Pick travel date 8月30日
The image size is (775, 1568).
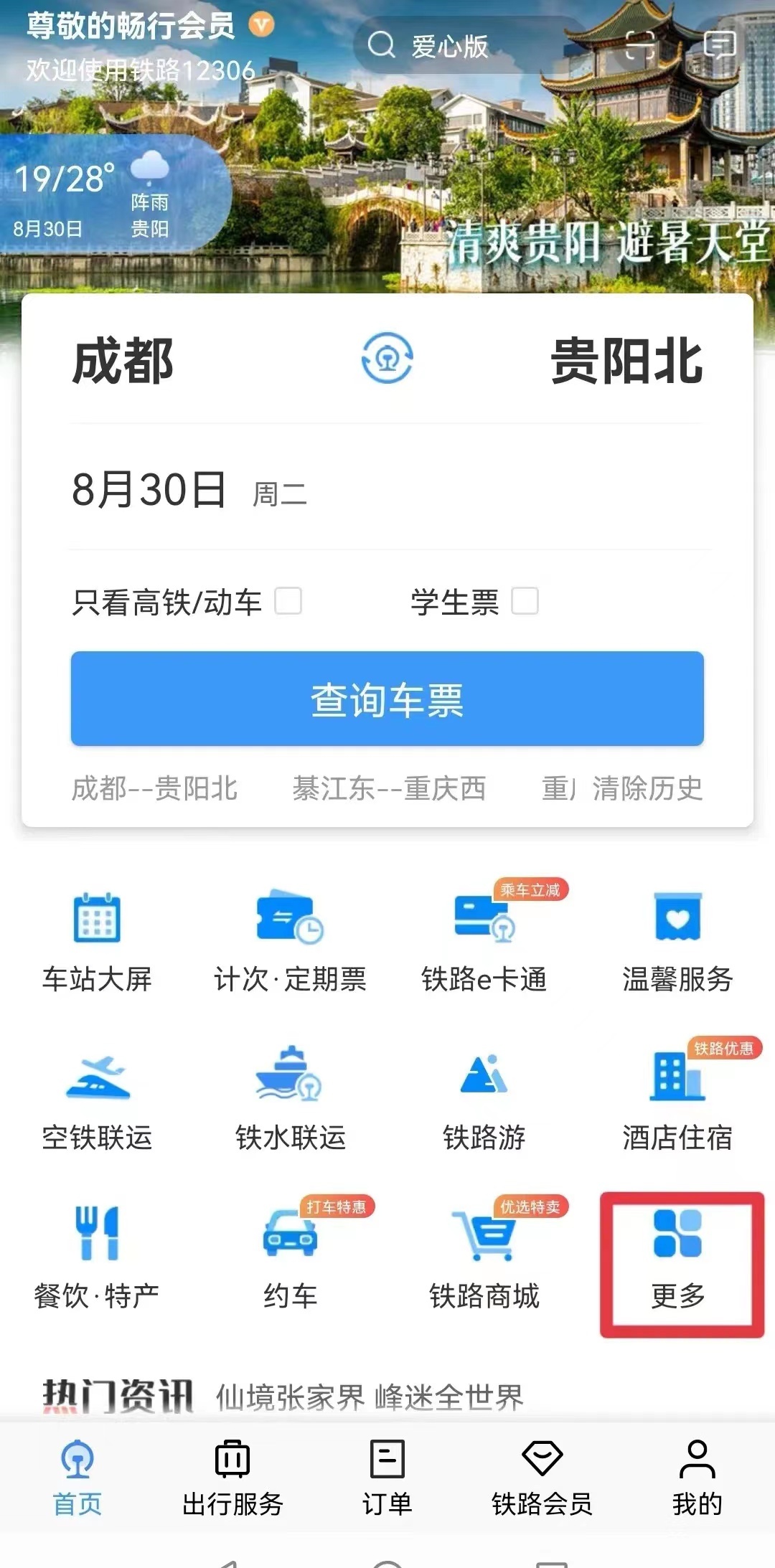click(x=149, y=490)
